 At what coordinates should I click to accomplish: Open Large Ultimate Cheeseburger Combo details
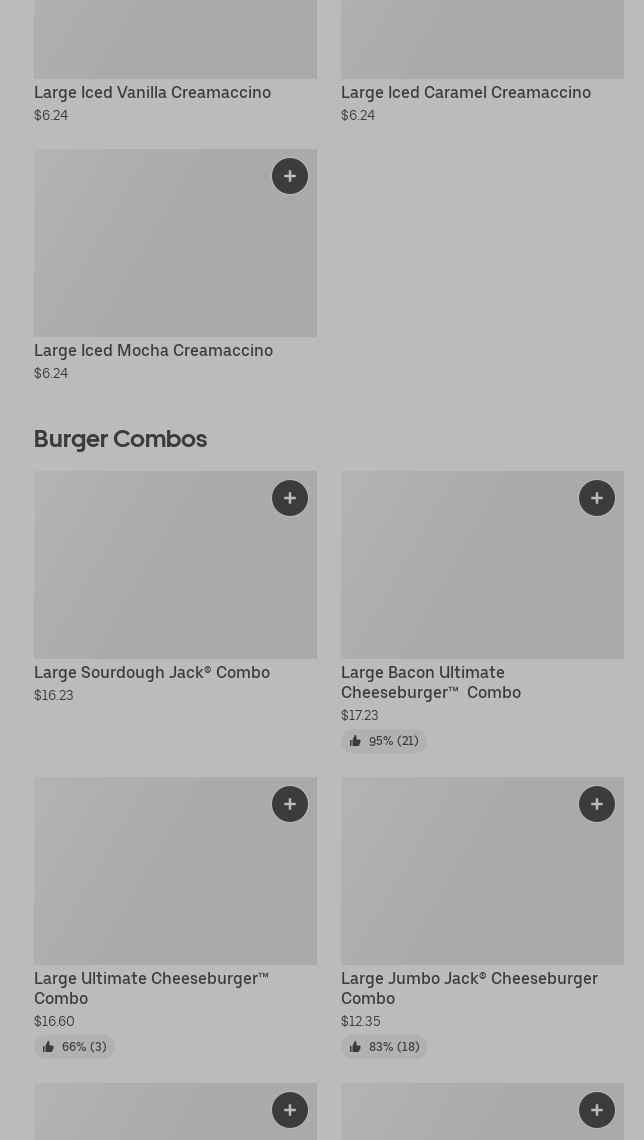(x=151, y=989)
